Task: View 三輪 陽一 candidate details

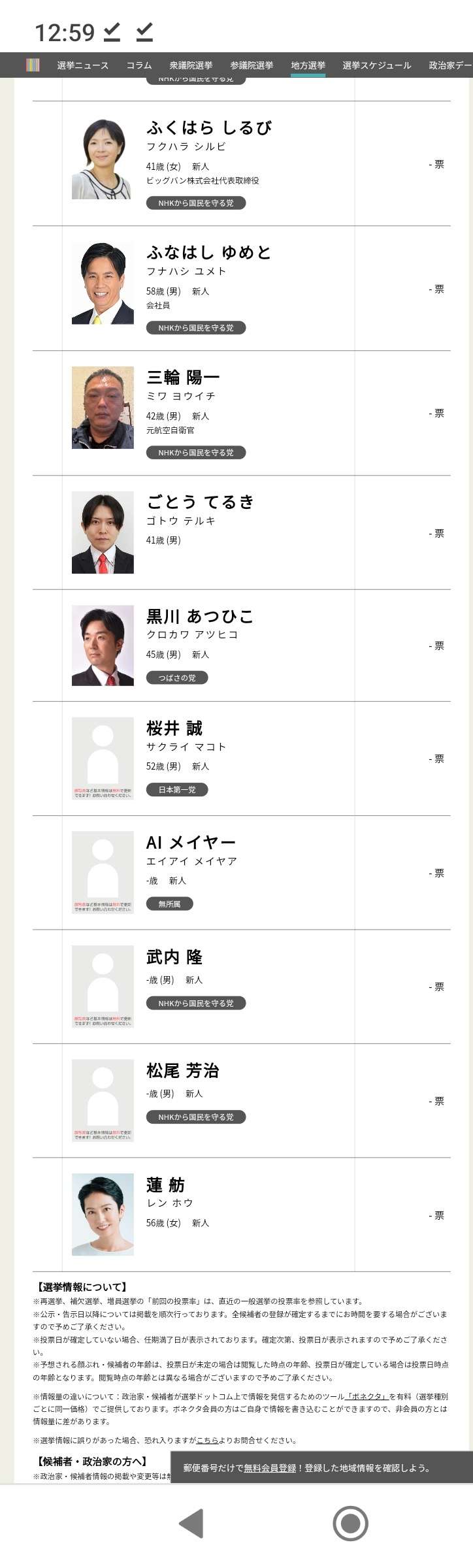Action: 183,377
